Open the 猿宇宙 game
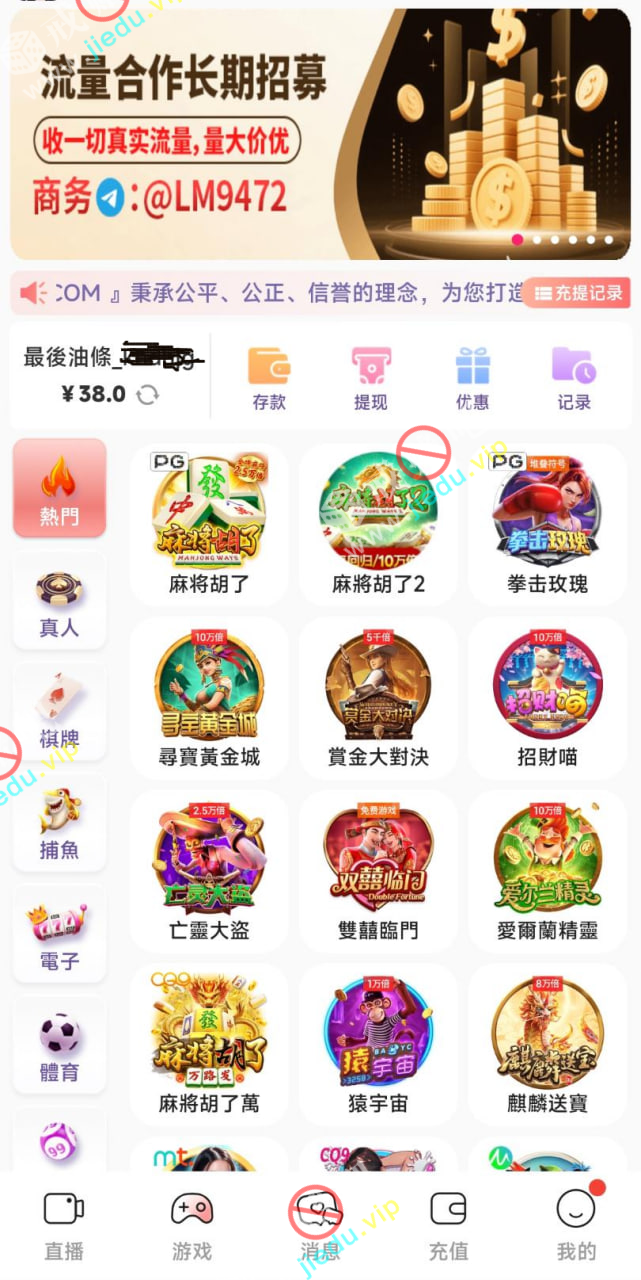This screenshot has height=1280, width=641. tap(378, 1043)
